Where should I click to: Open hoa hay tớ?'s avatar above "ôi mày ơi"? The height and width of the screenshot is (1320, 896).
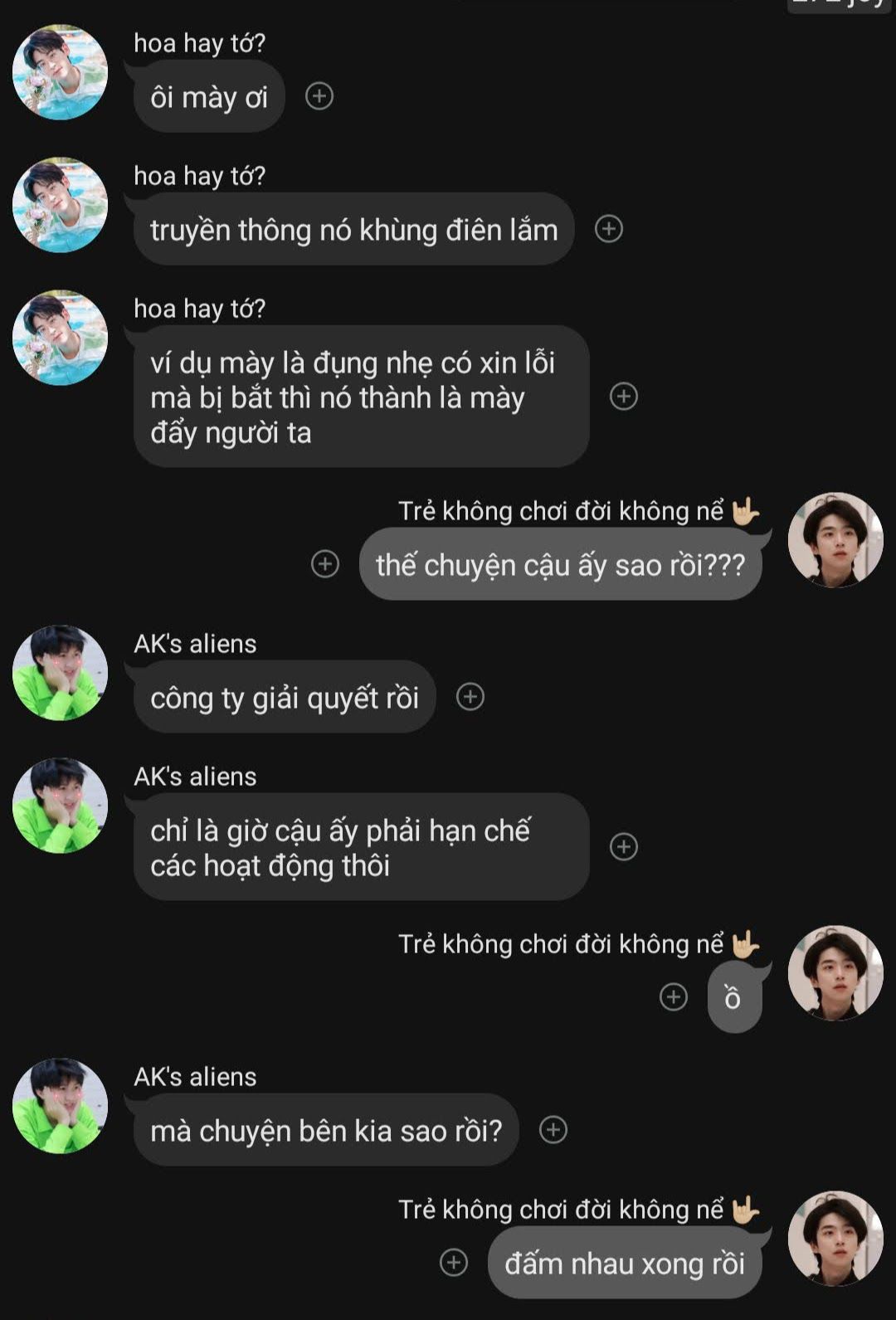60,73
